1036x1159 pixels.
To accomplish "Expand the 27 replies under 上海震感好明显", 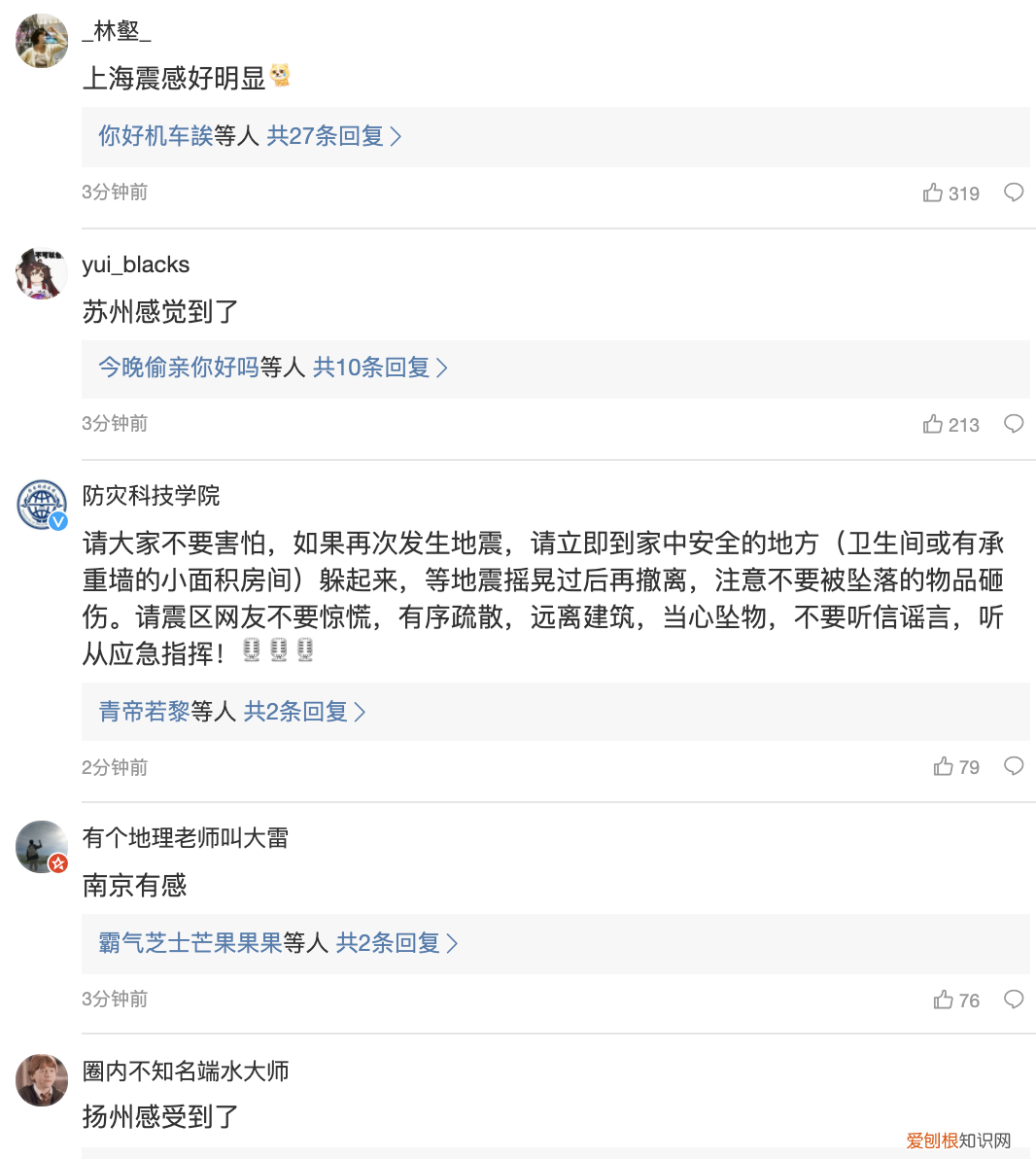I will click(x=330, y=137).
